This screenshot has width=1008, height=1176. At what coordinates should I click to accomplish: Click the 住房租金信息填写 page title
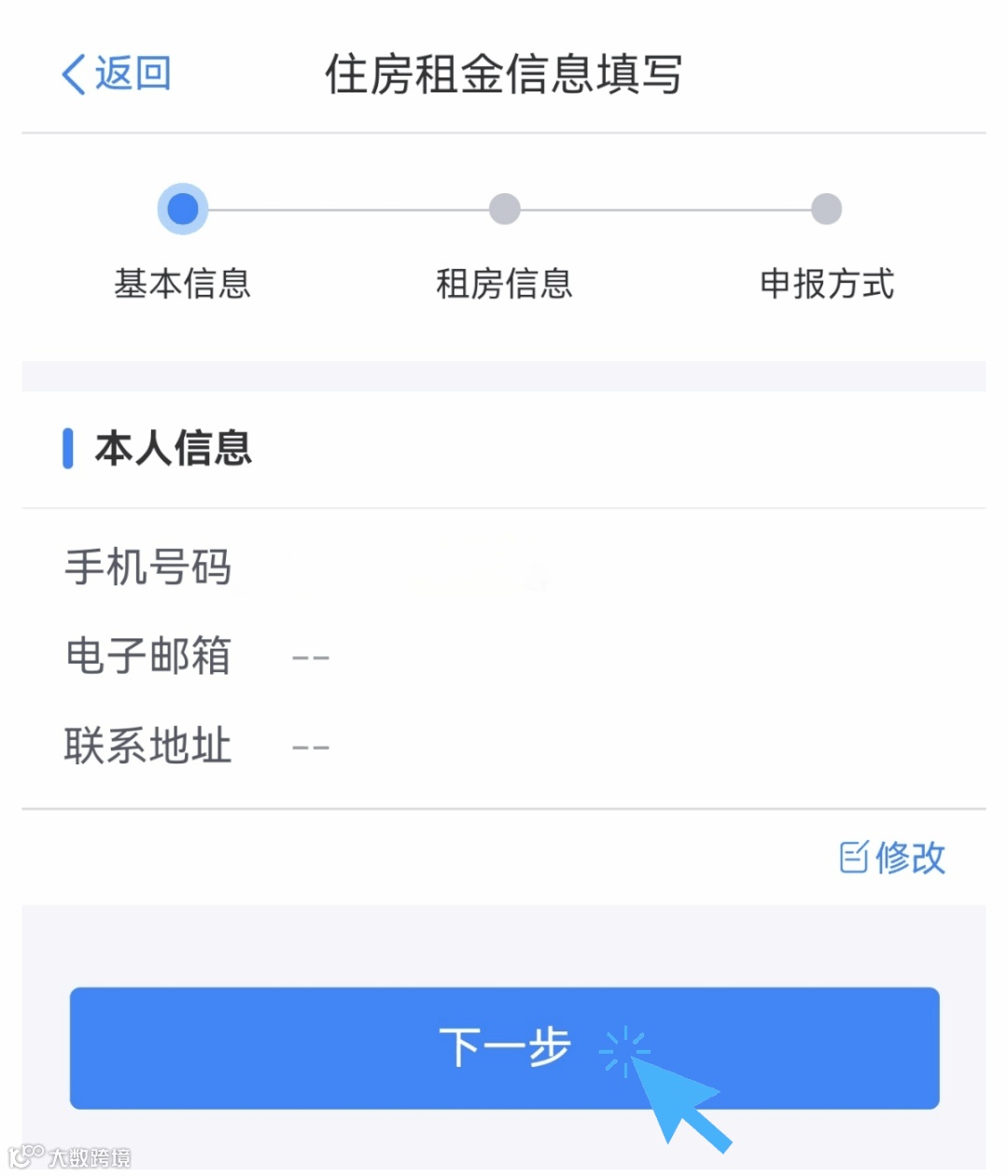(504, 77)
